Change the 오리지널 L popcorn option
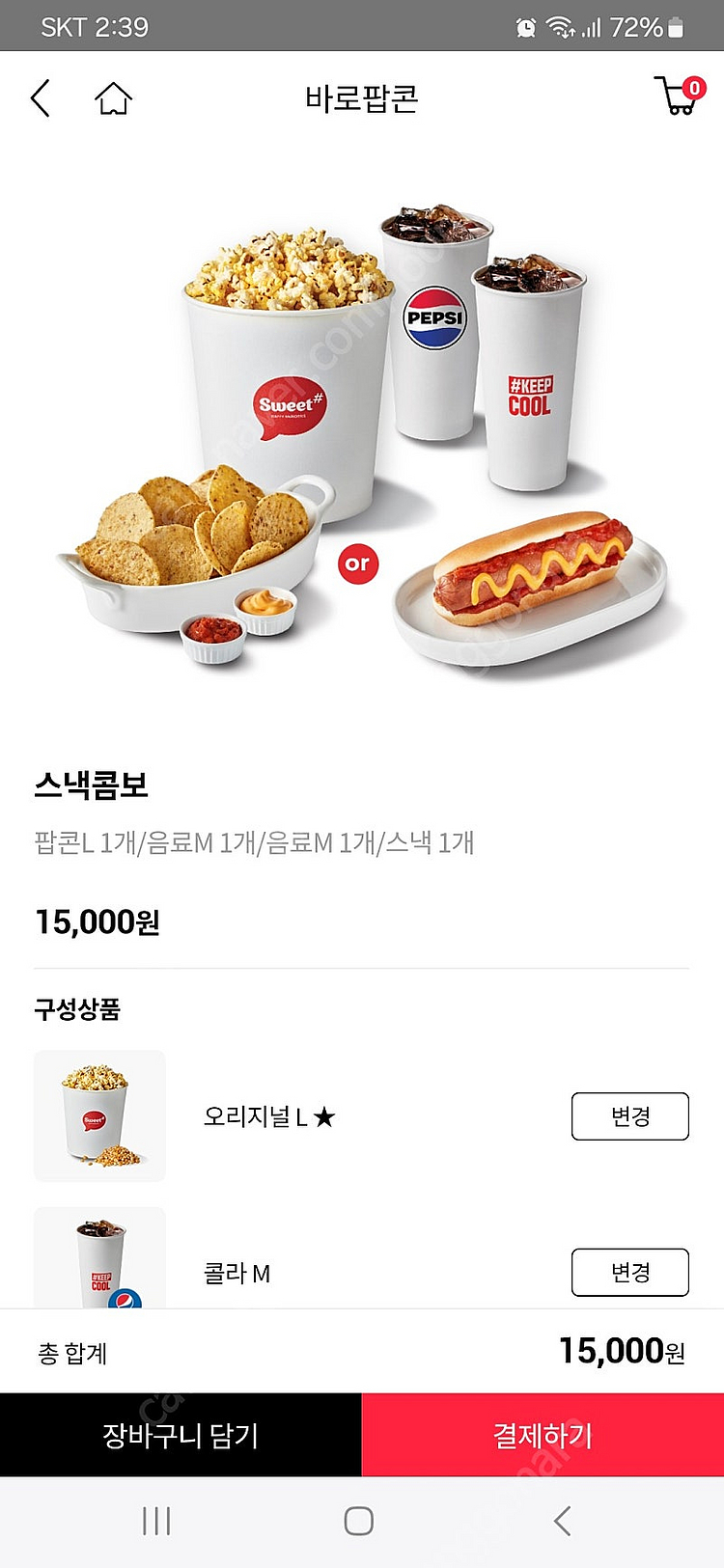The width and height of the screenshot is (724, 1568). click(x=629, y=1116)
